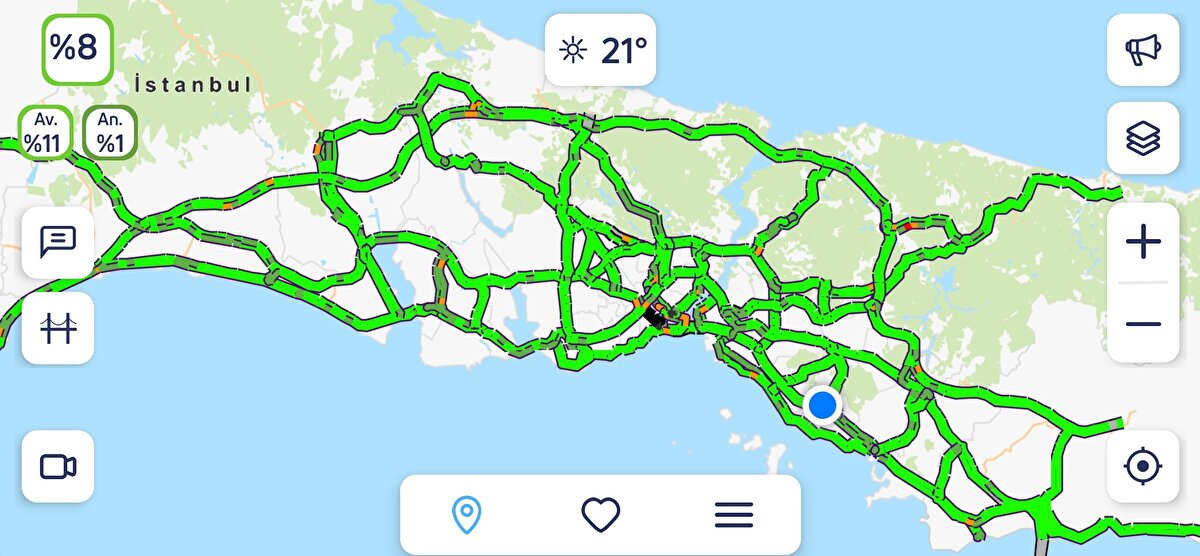Open the announcements megaphone
Viewport: 1200px width, 556px height.
click(x=1143, y=50)
